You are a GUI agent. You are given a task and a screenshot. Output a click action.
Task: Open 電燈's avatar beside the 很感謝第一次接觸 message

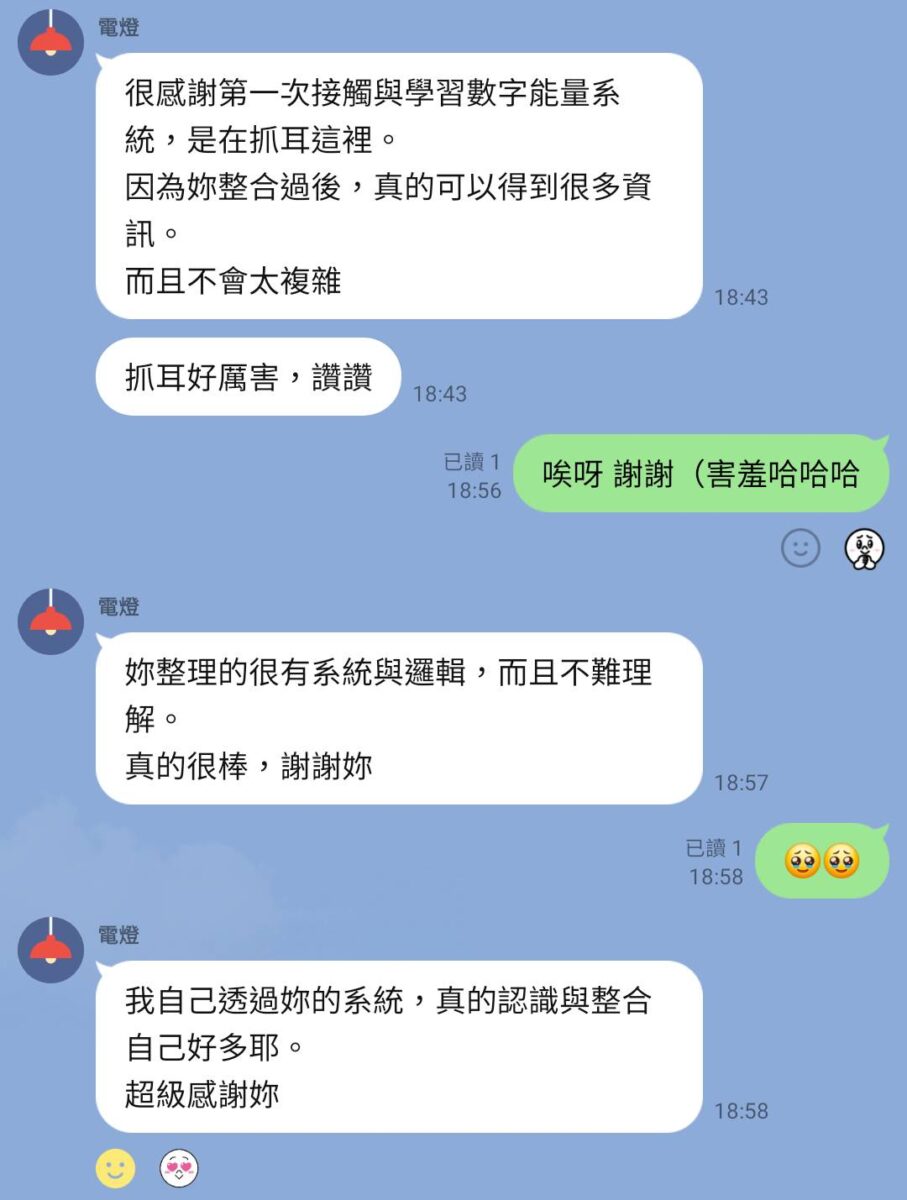click(51, 43)
